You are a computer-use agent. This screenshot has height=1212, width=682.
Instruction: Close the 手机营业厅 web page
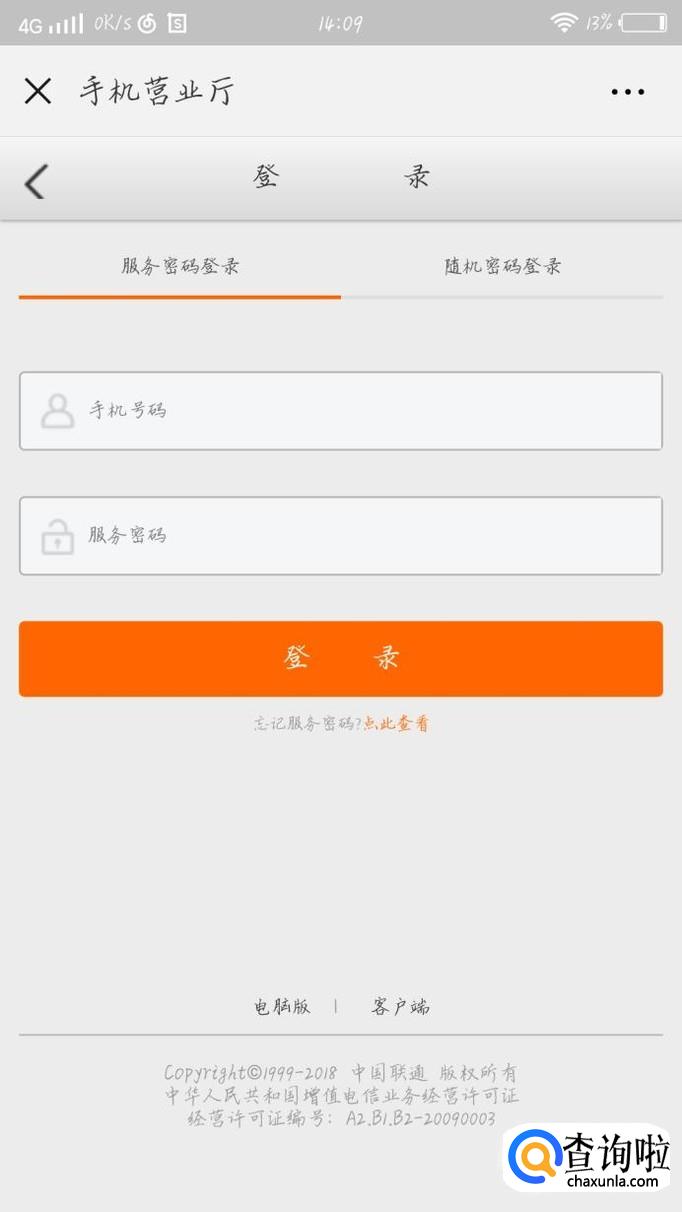38,91
